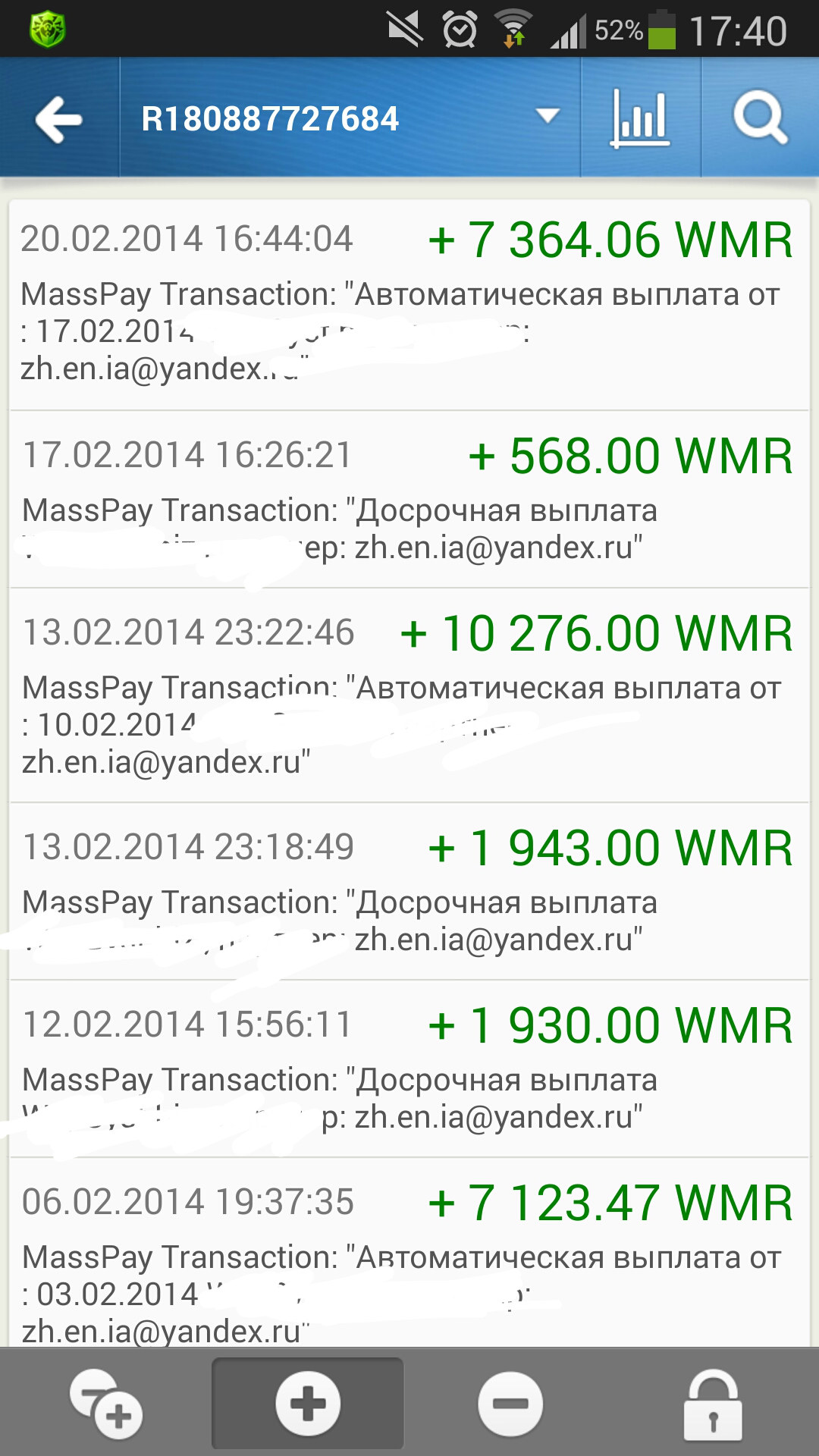Select the +1 943.00 WMR transaction
The width and height of the screenshot is (819, 1456).
point(409,892)
